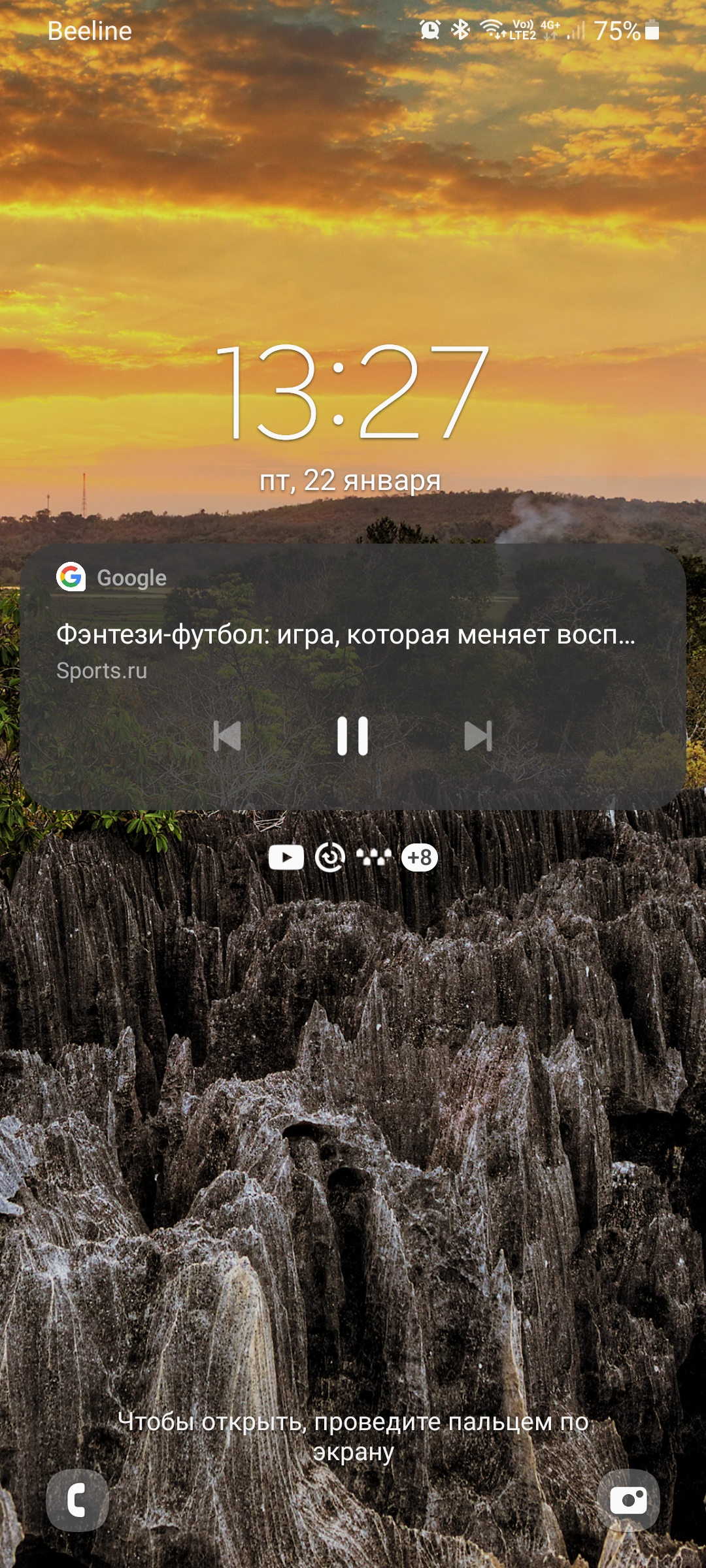706x1568 pixels.
Task: Pause the Sports.ru audio playback
Action: (352, 736)
